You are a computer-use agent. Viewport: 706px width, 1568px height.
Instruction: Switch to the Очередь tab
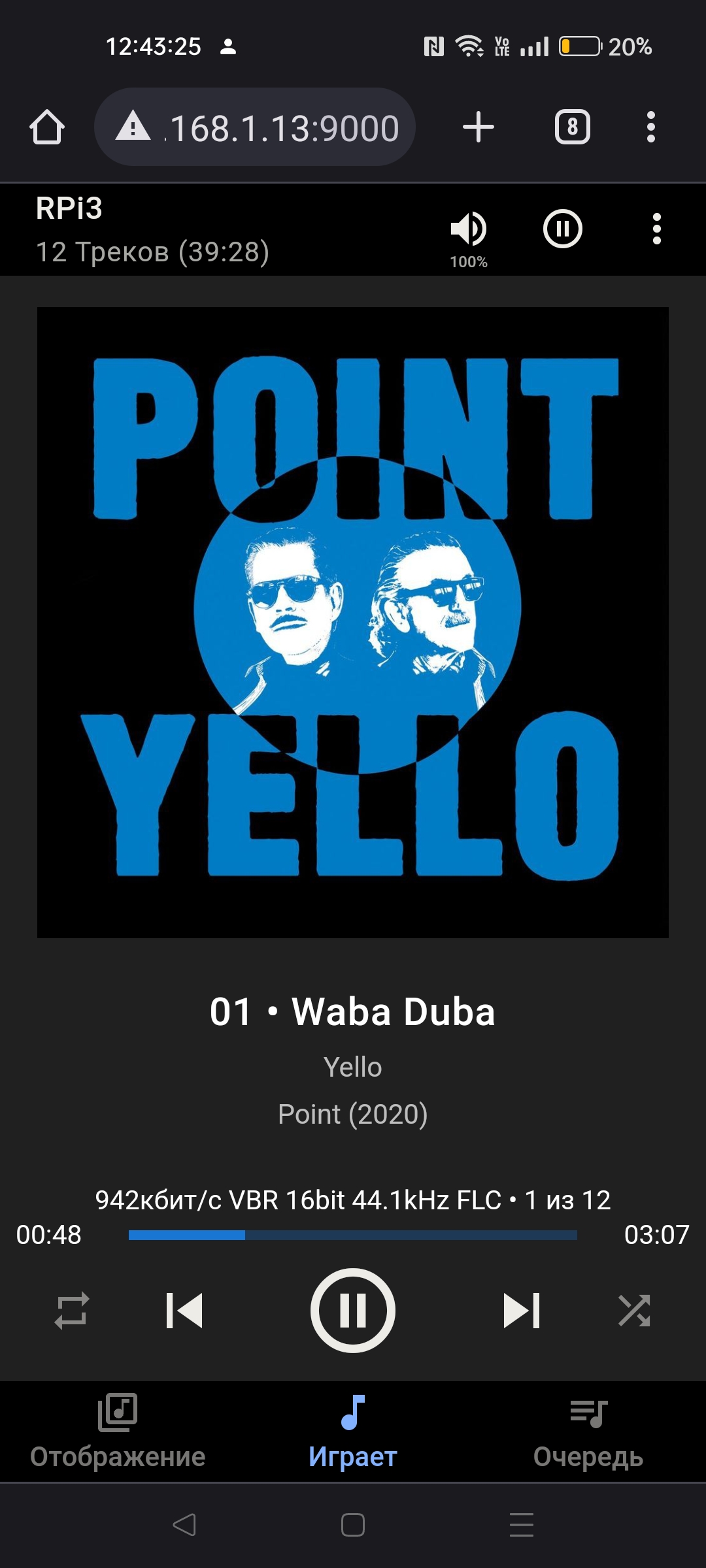[588, 1431]
